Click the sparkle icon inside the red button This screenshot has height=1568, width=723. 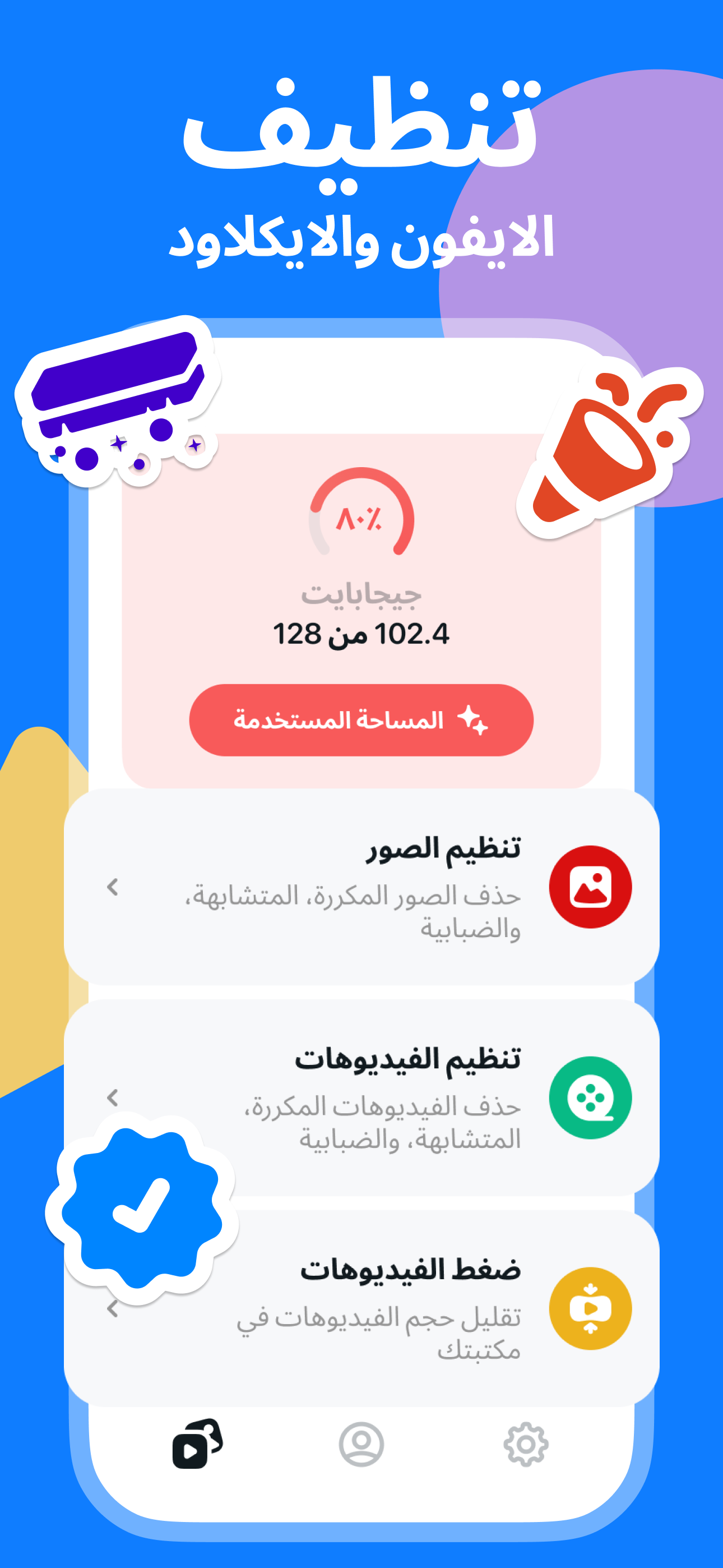point(474,721)
